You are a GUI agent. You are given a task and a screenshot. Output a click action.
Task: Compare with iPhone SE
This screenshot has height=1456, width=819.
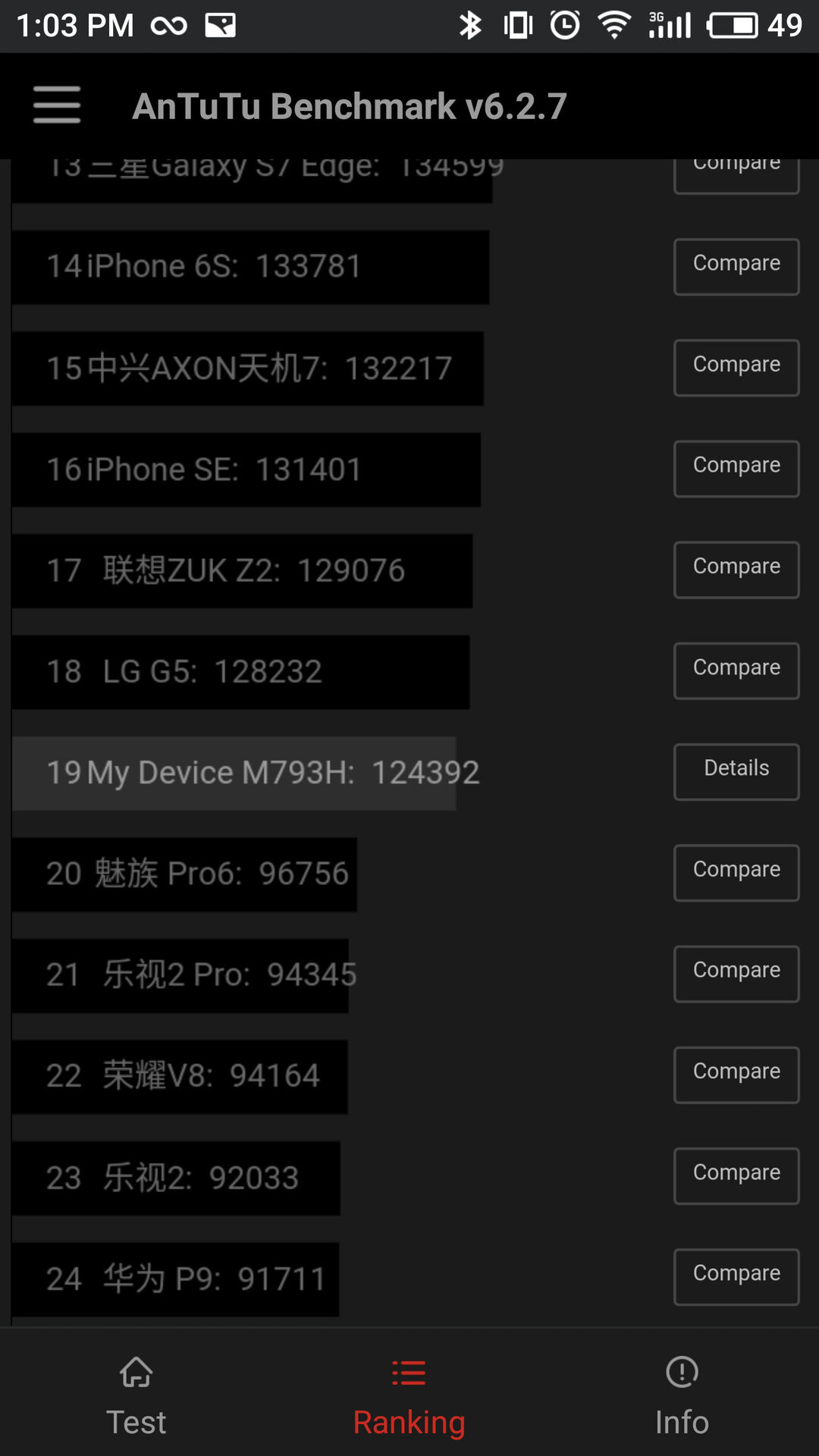coord(736,469)
